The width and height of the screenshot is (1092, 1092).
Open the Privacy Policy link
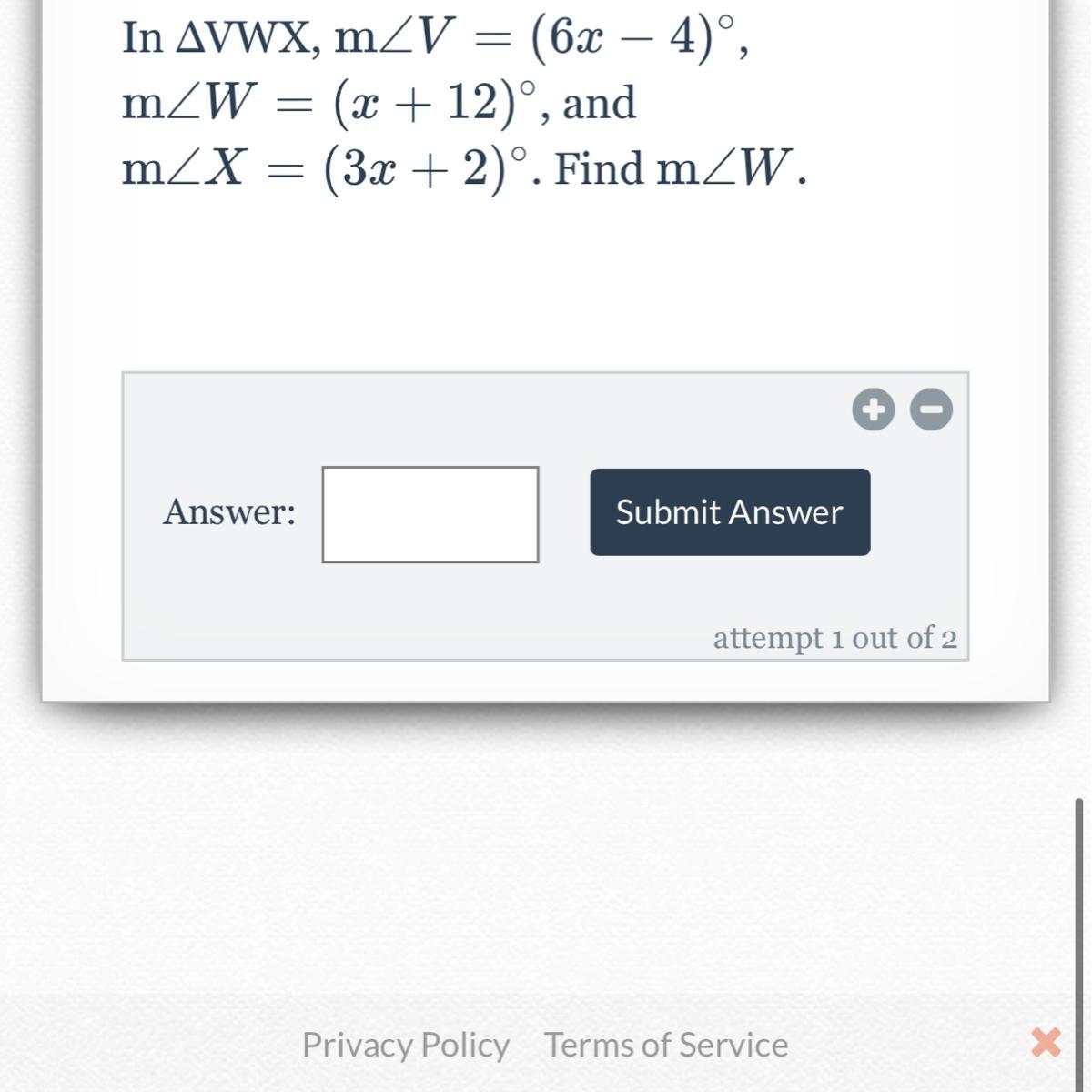[406, 1045]
